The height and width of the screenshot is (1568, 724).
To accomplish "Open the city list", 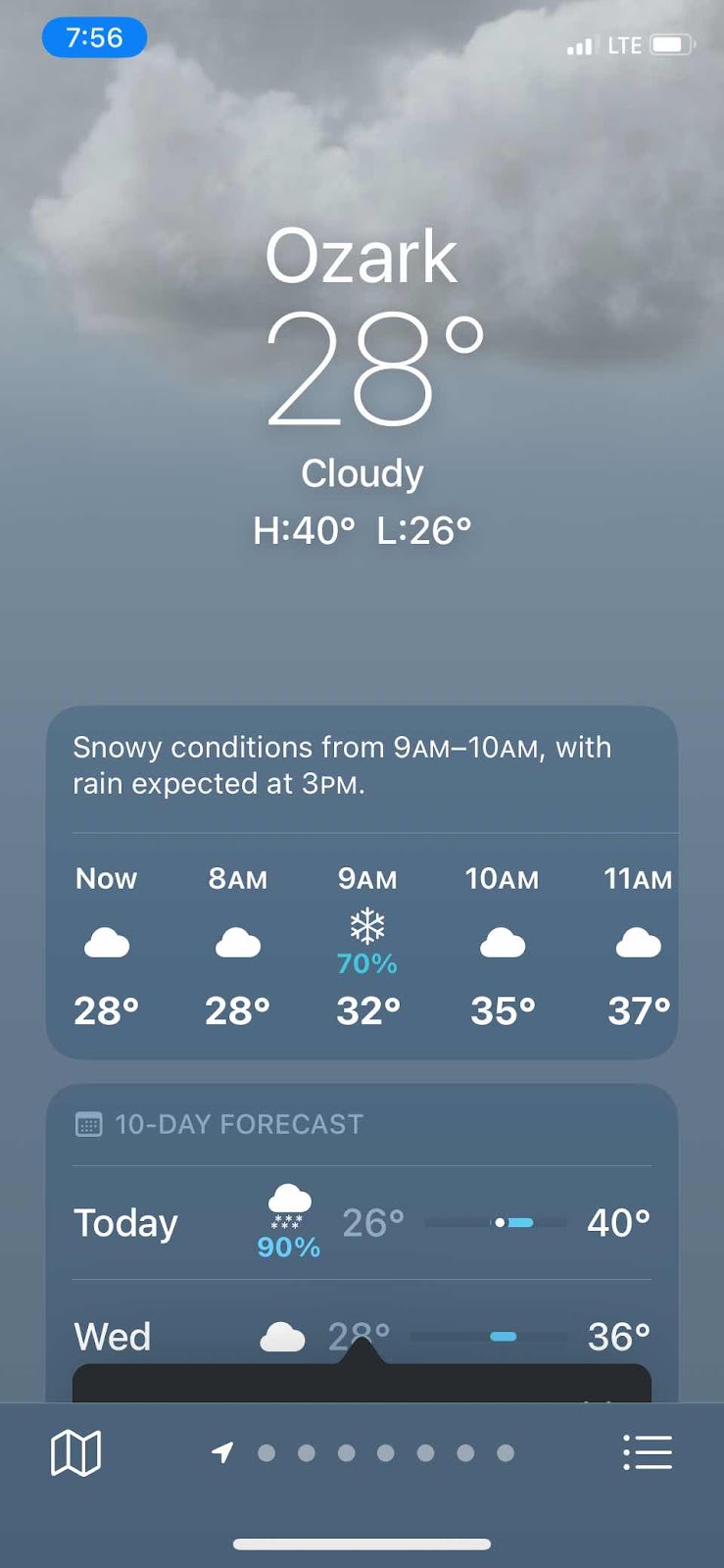I will point(648,1452).
